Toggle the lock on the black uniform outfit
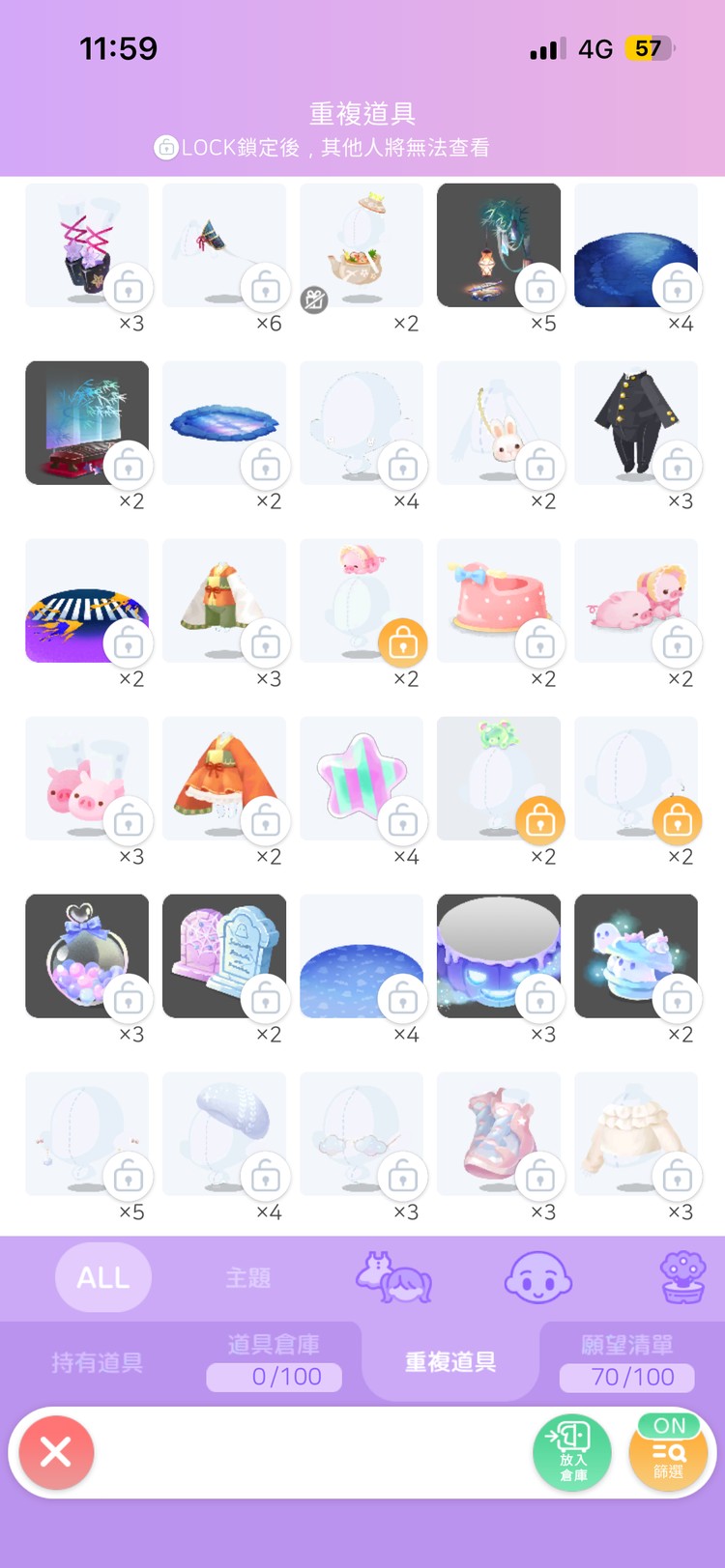The height and width of the screenshot is (1568, 725). click(x=679, y=465)
